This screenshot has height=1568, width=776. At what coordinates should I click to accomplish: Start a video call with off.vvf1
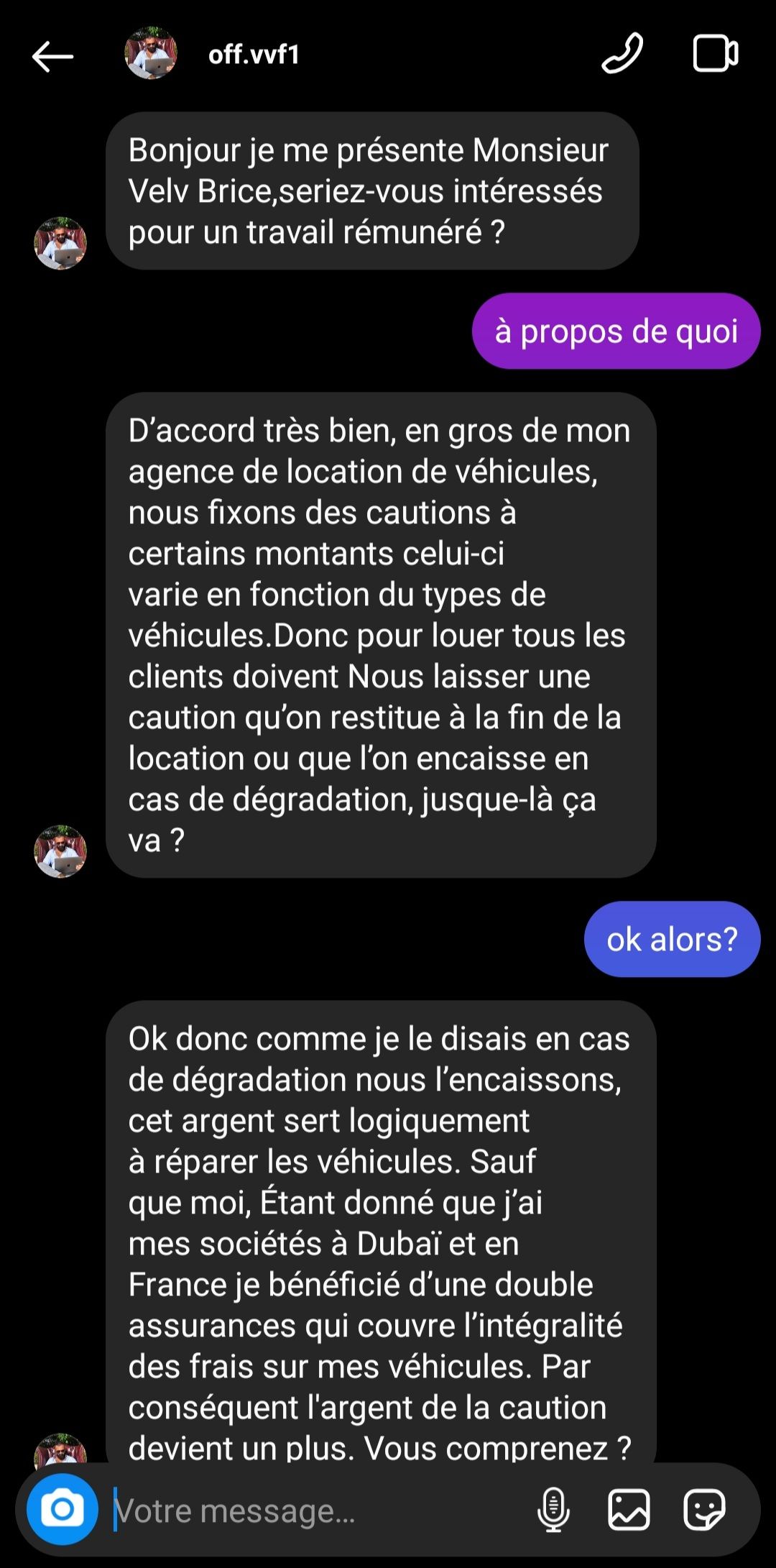click(x=715, y=54)
